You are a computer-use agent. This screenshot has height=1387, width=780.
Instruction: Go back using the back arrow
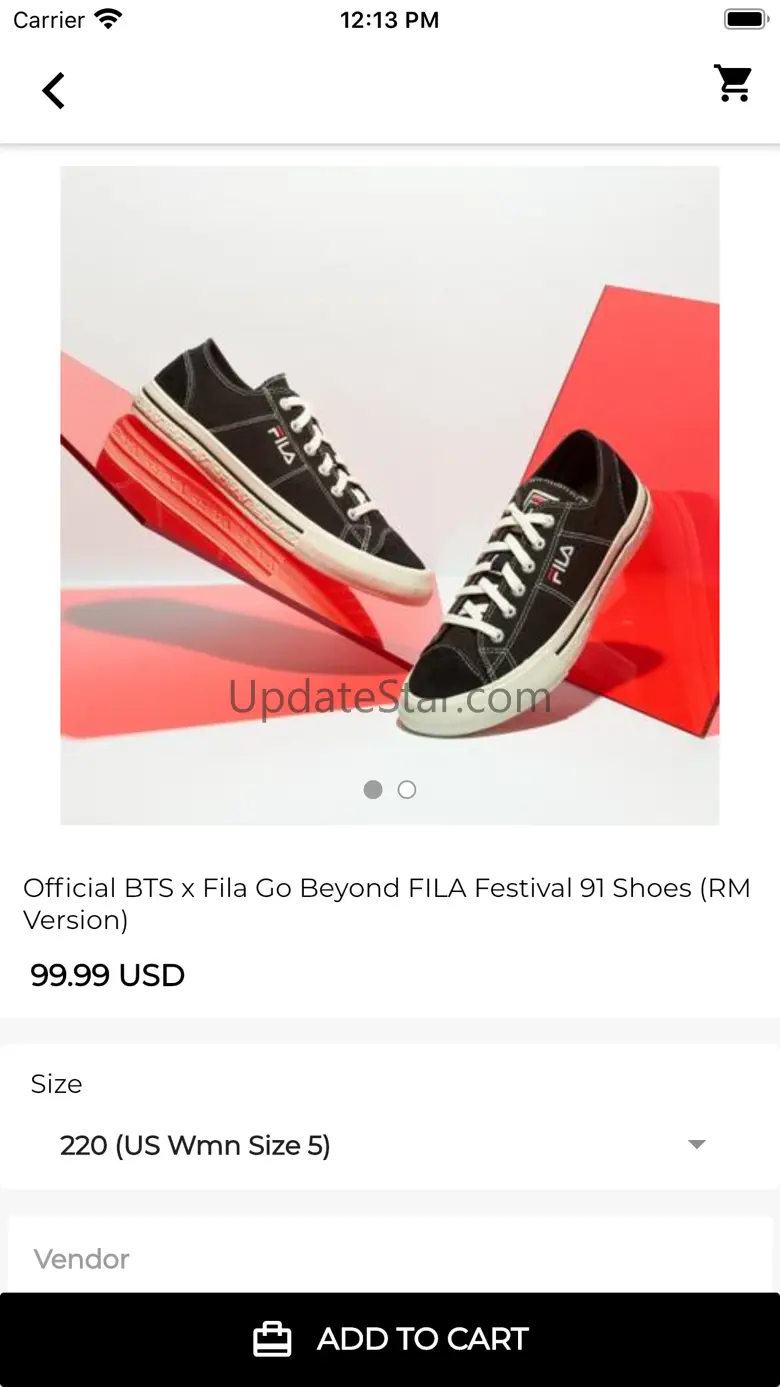tap(53, 90)
